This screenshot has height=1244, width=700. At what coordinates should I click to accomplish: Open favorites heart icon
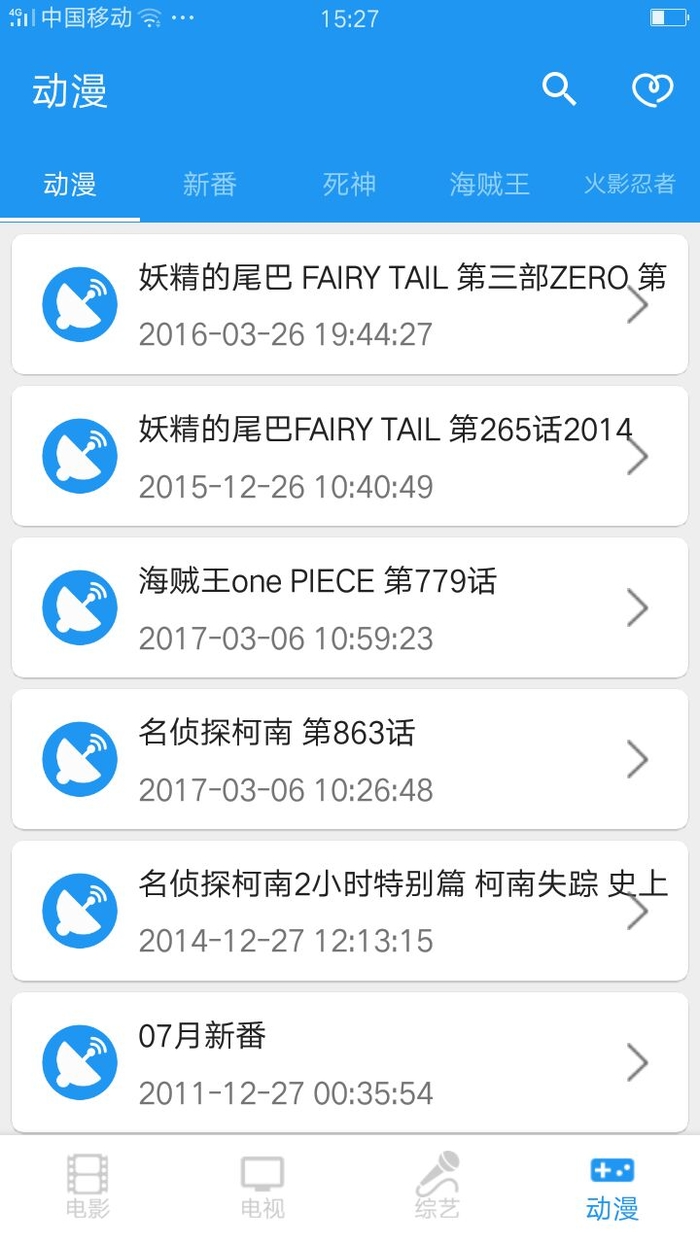pos(652,90)
